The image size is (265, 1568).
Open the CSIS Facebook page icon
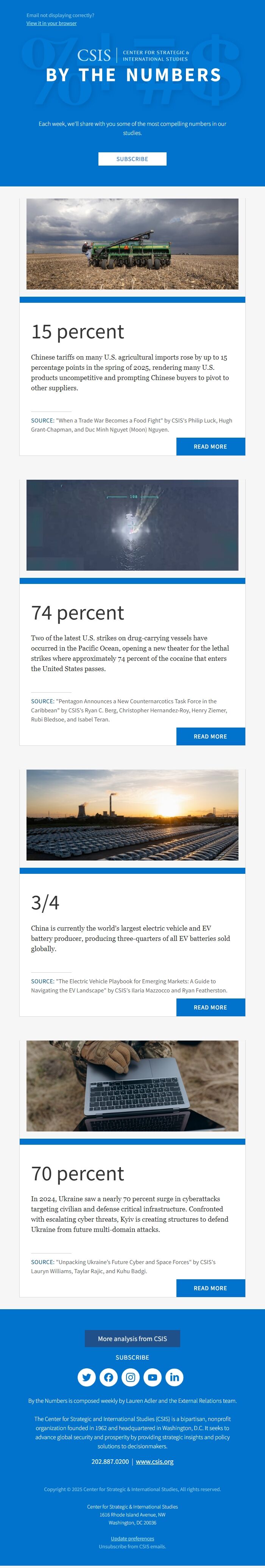(x=109, y=1377)
